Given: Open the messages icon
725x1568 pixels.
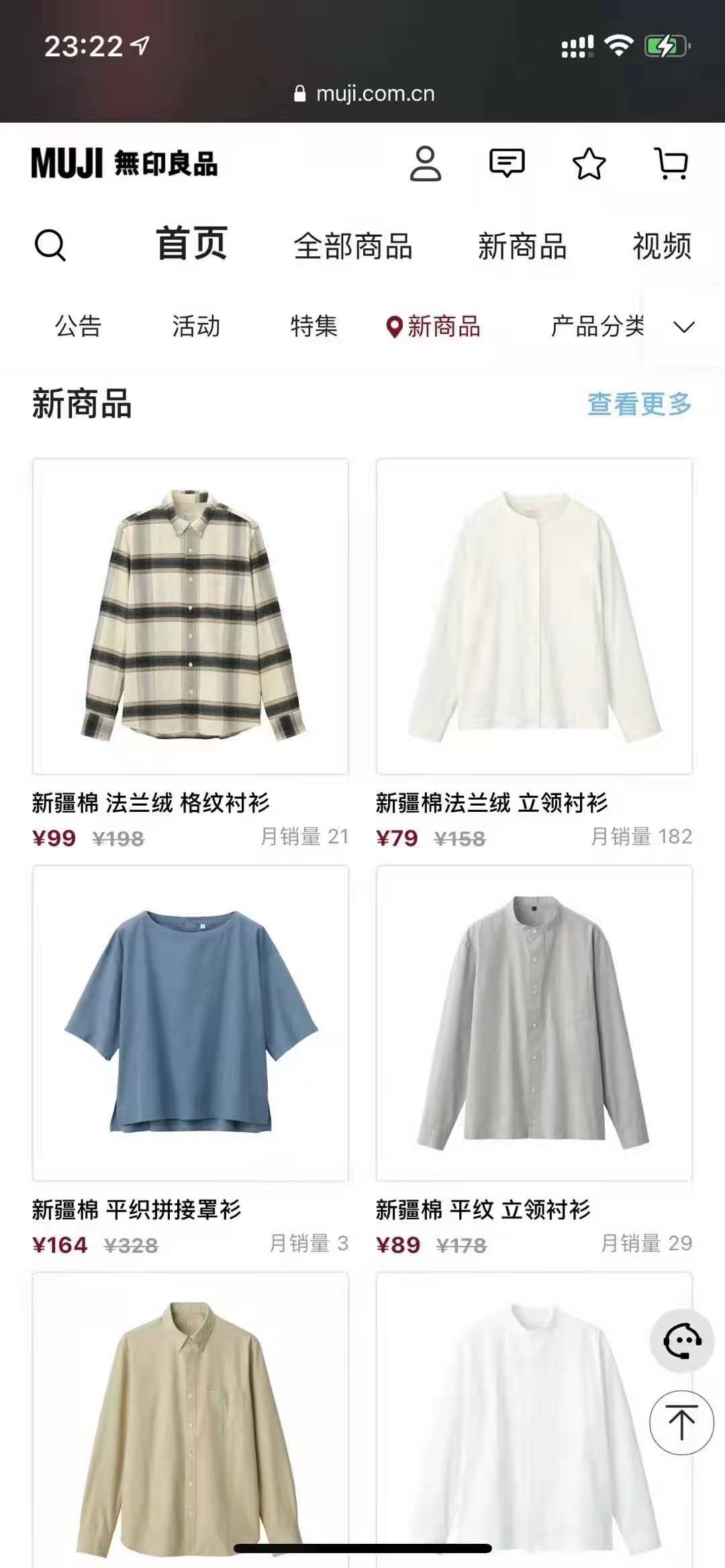Looking at the screenshot, I should click(507, 164).
